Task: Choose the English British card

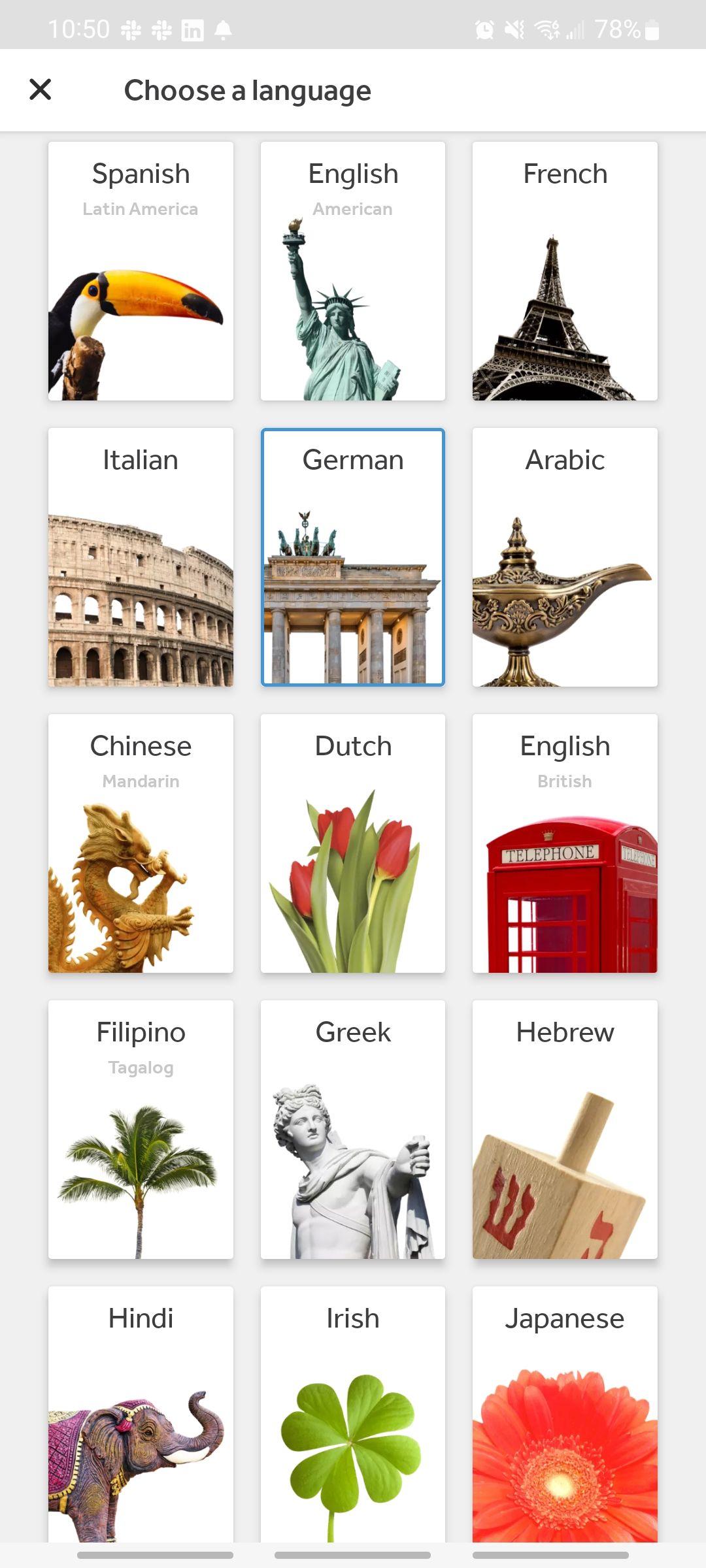Action: [565, 843]
